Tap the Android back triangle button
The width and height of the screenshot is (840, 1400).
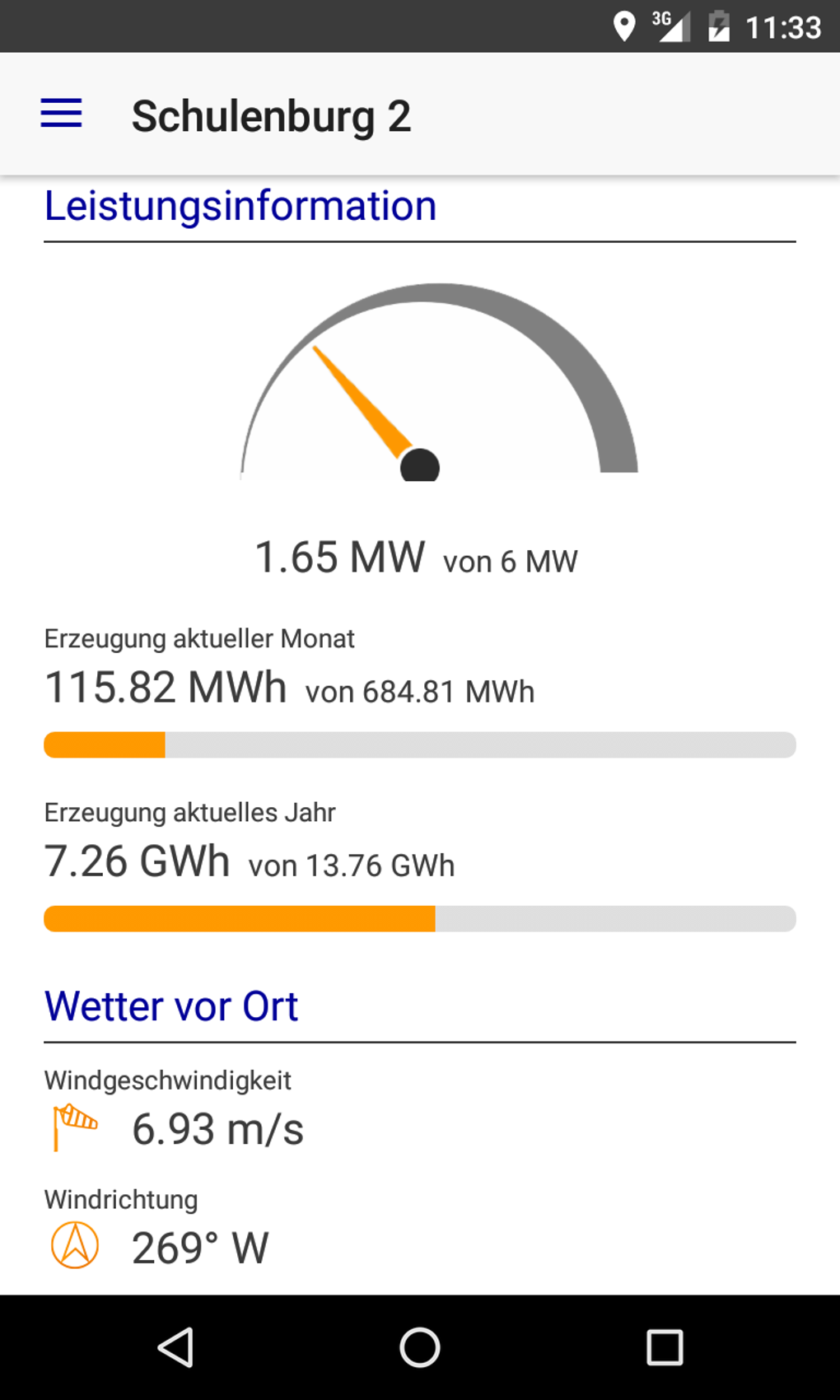point(175,1348)
